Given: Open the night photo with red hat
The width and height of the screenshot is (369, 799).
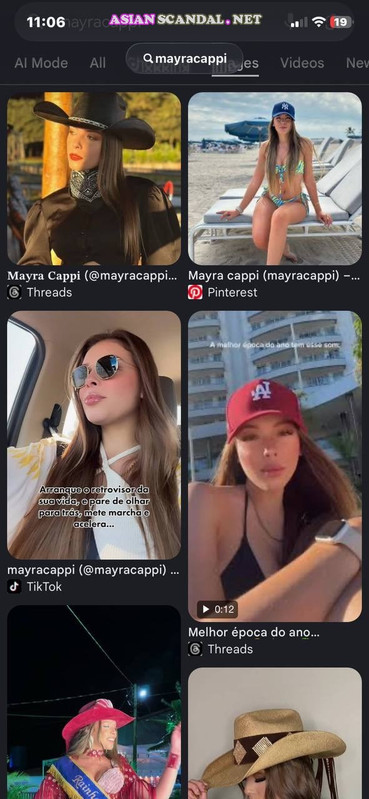Looking at the screenshot, I should pyautogui.click(x=94, y=702).
